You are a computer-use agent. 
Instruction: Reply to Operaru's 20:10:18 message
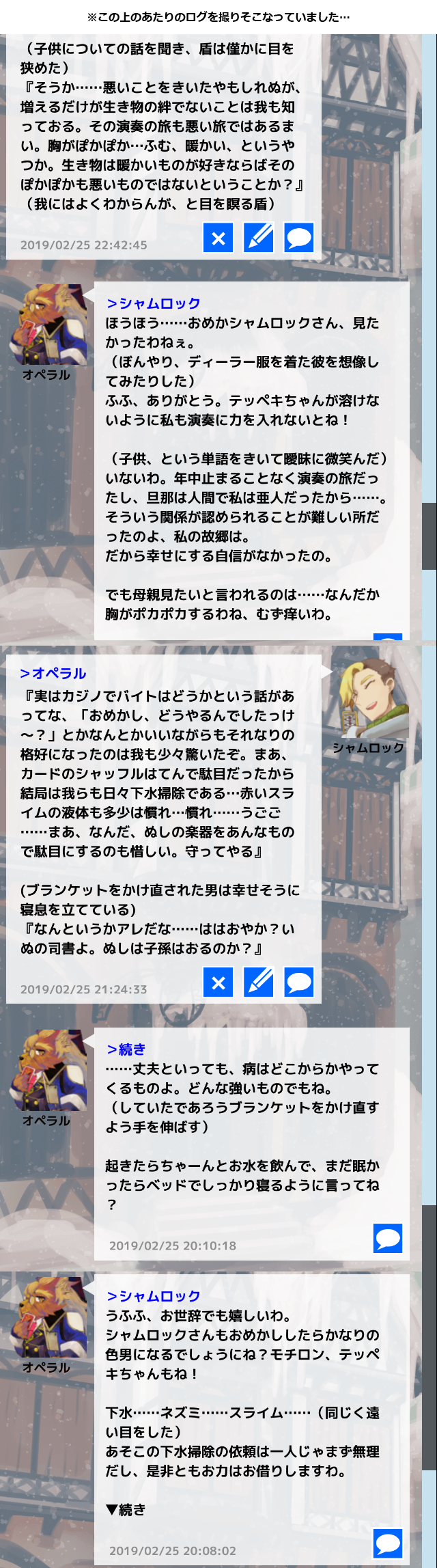click(x=388, y=1238)
